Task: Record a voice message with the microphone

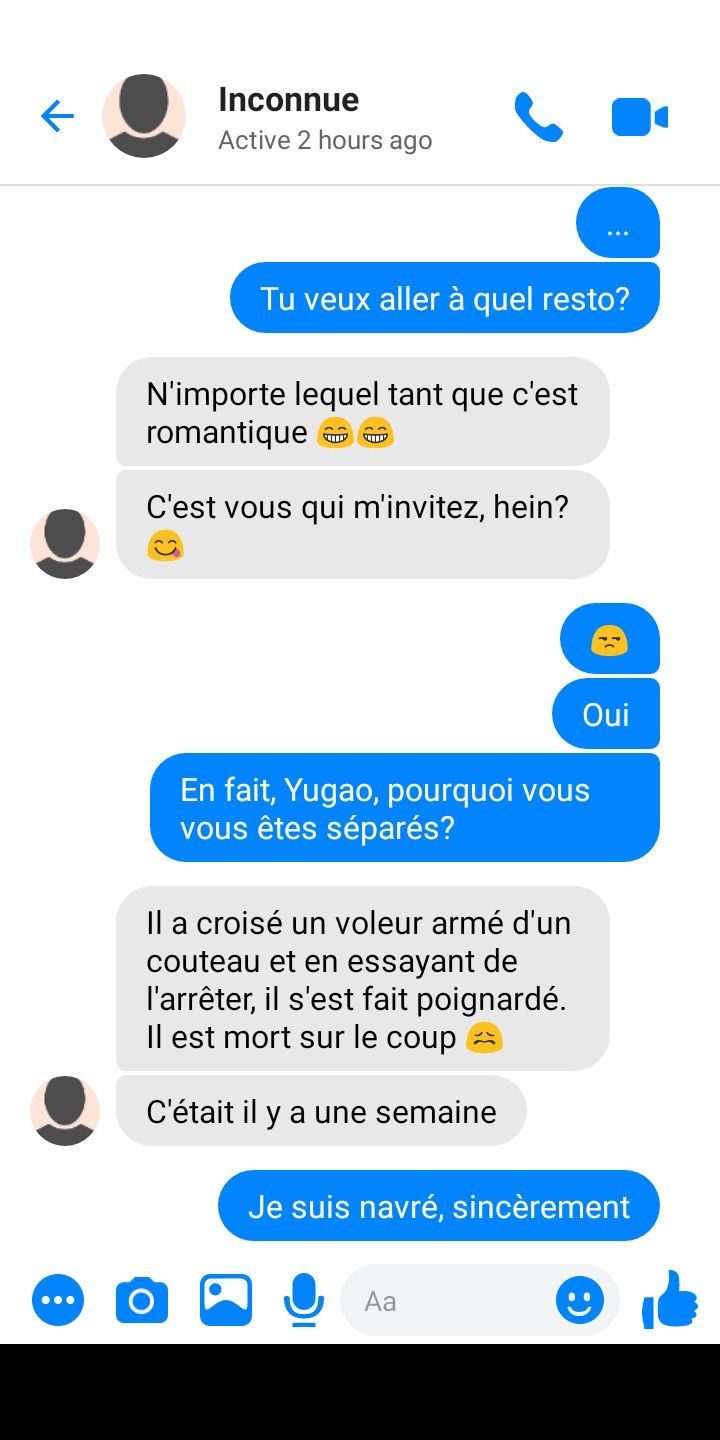Action: pos(303,1301)
